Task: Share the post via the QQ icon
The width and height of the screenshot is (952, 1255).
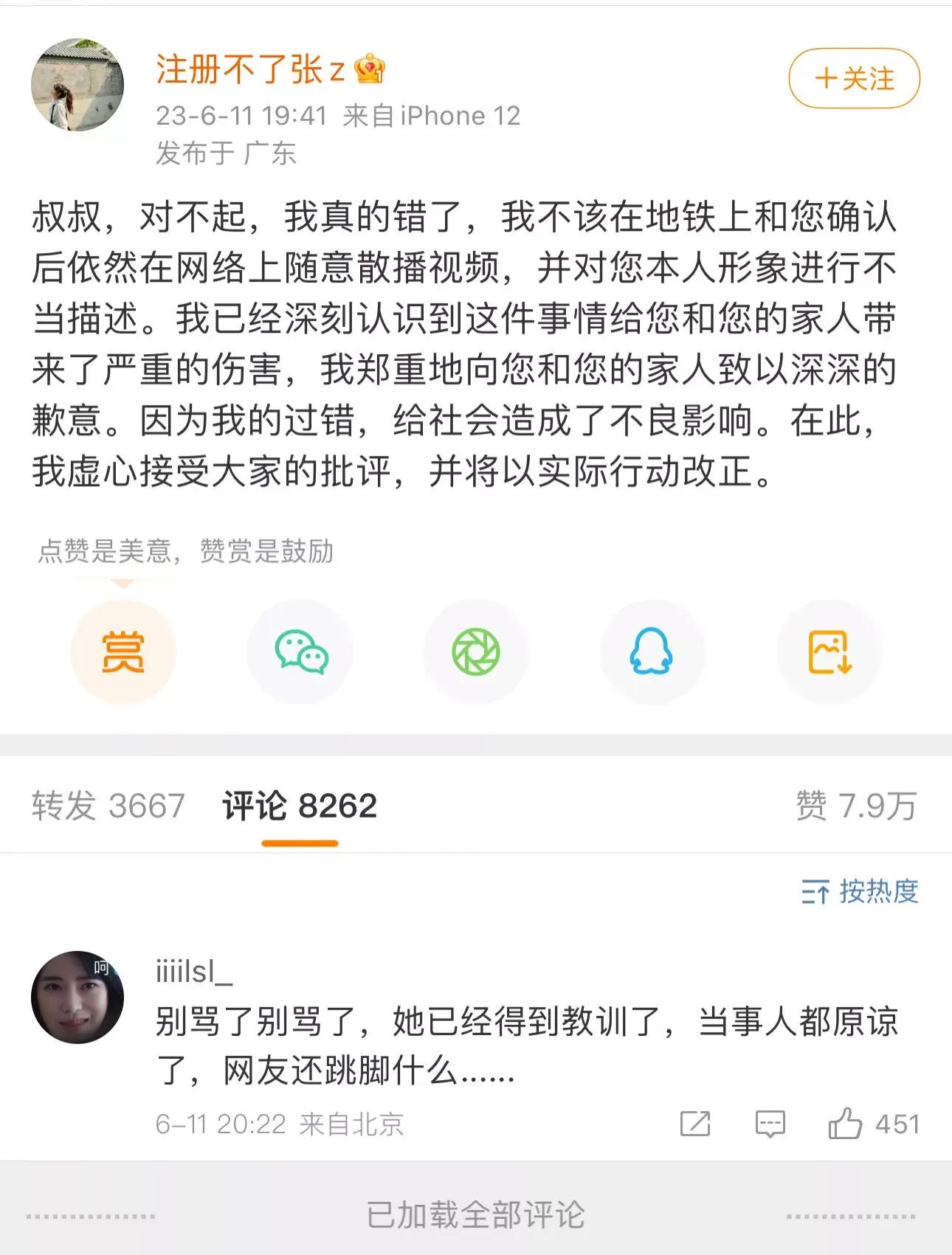Action: coord(652,649)
